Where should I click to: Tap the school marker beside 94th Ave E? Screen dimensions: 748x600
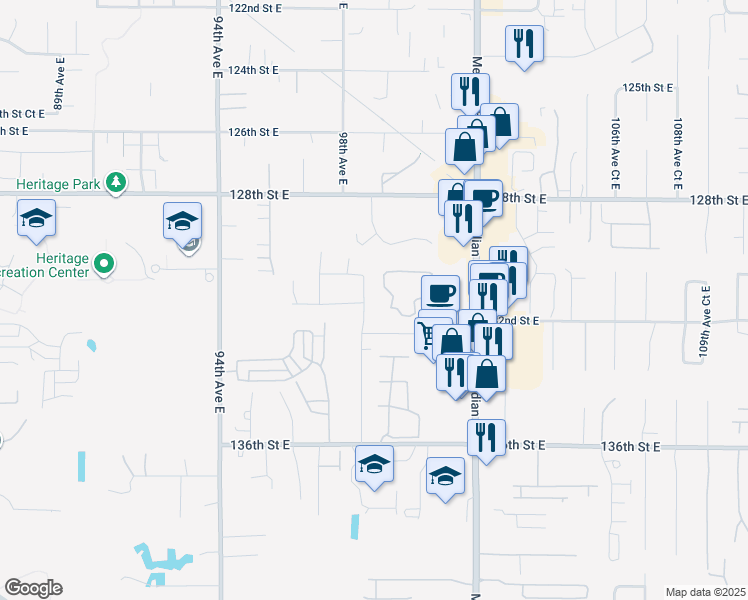183,221
